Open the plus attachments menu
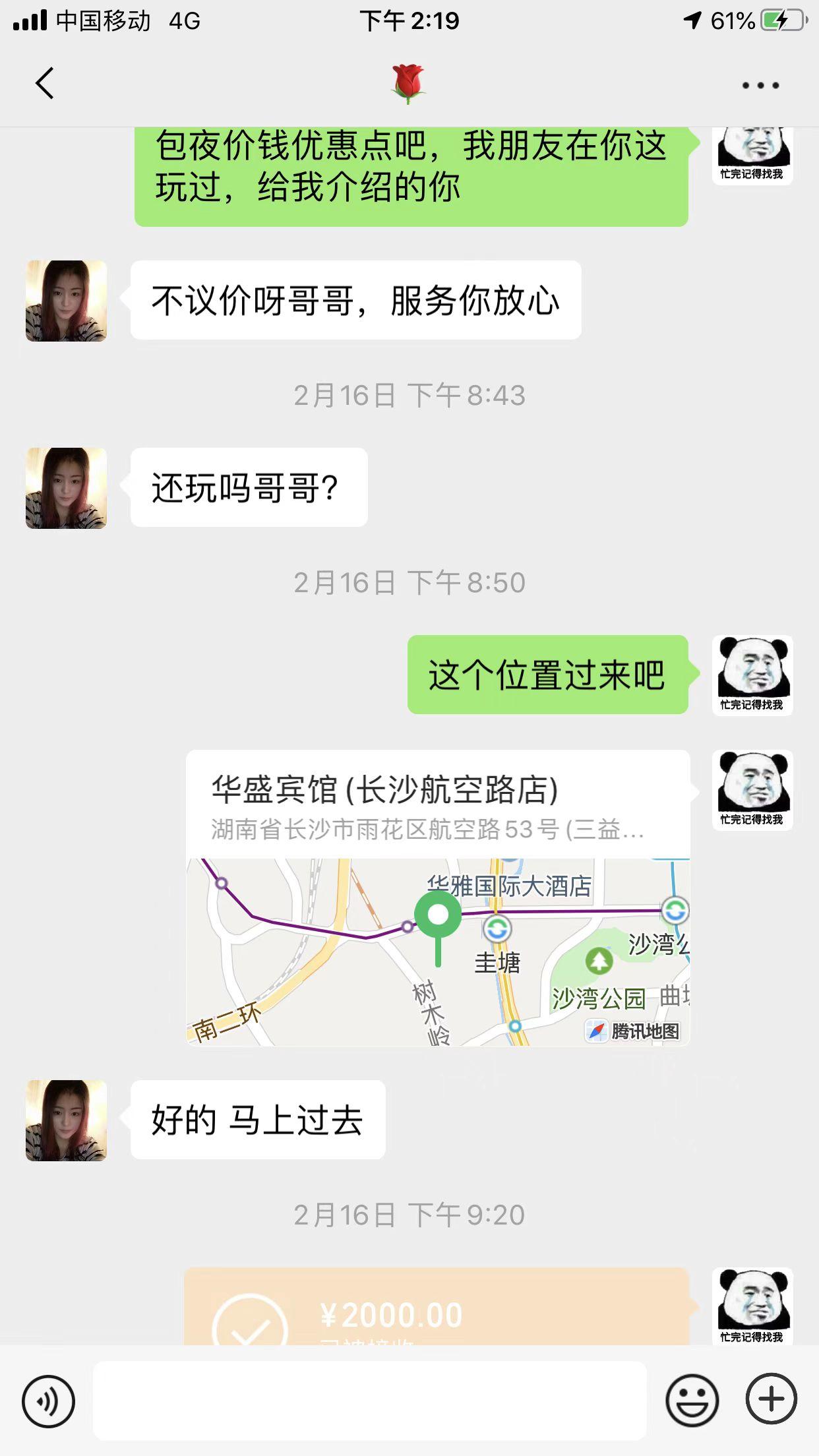The image size is (819, 1456). 771,1401
